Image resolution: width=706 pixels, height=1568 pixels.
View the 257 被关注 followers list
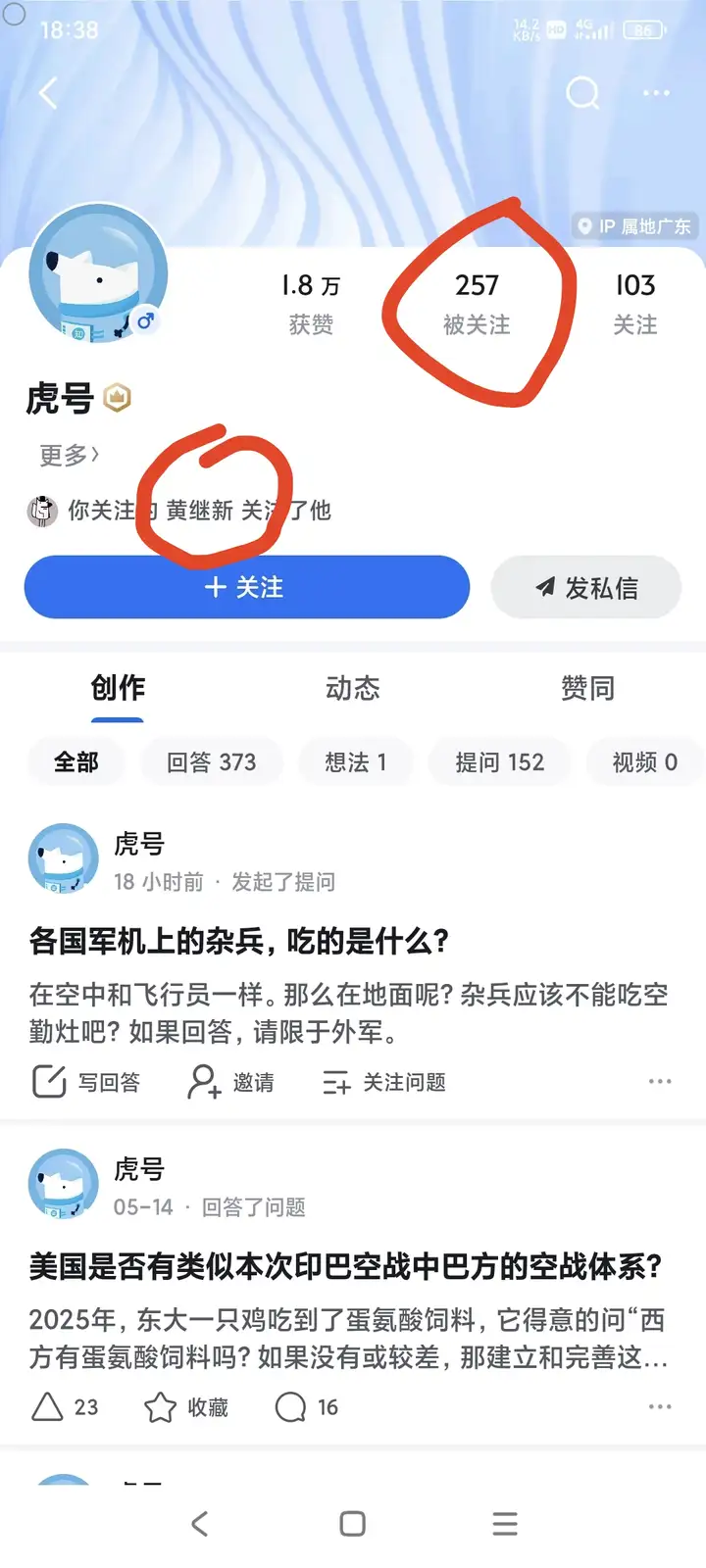[x=477, y=304]
